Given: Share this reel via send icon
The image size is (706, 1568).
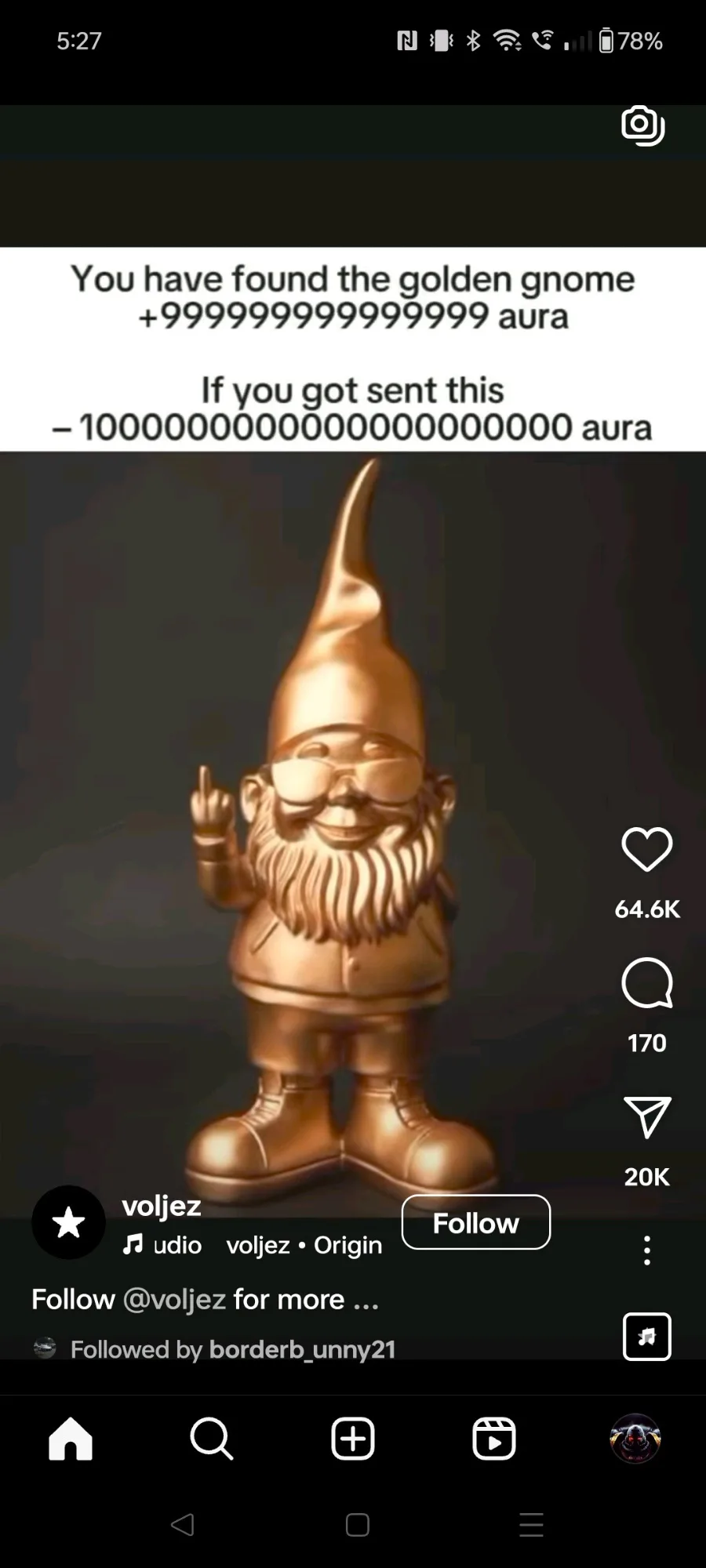Looking at the screenshot, I should coord(647,1117).
